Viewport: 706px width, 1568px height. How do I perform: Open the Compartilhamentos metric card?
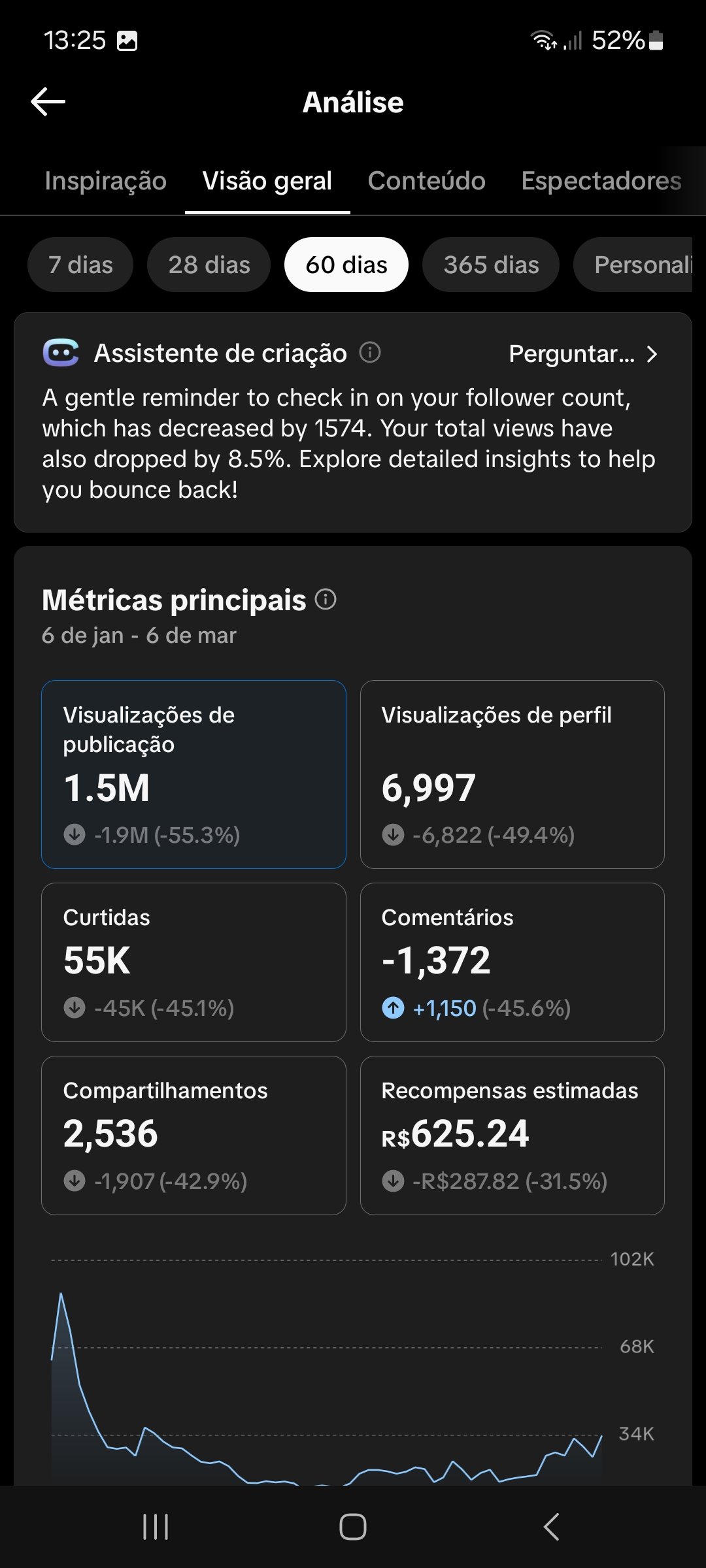[x=193, y=1135]
